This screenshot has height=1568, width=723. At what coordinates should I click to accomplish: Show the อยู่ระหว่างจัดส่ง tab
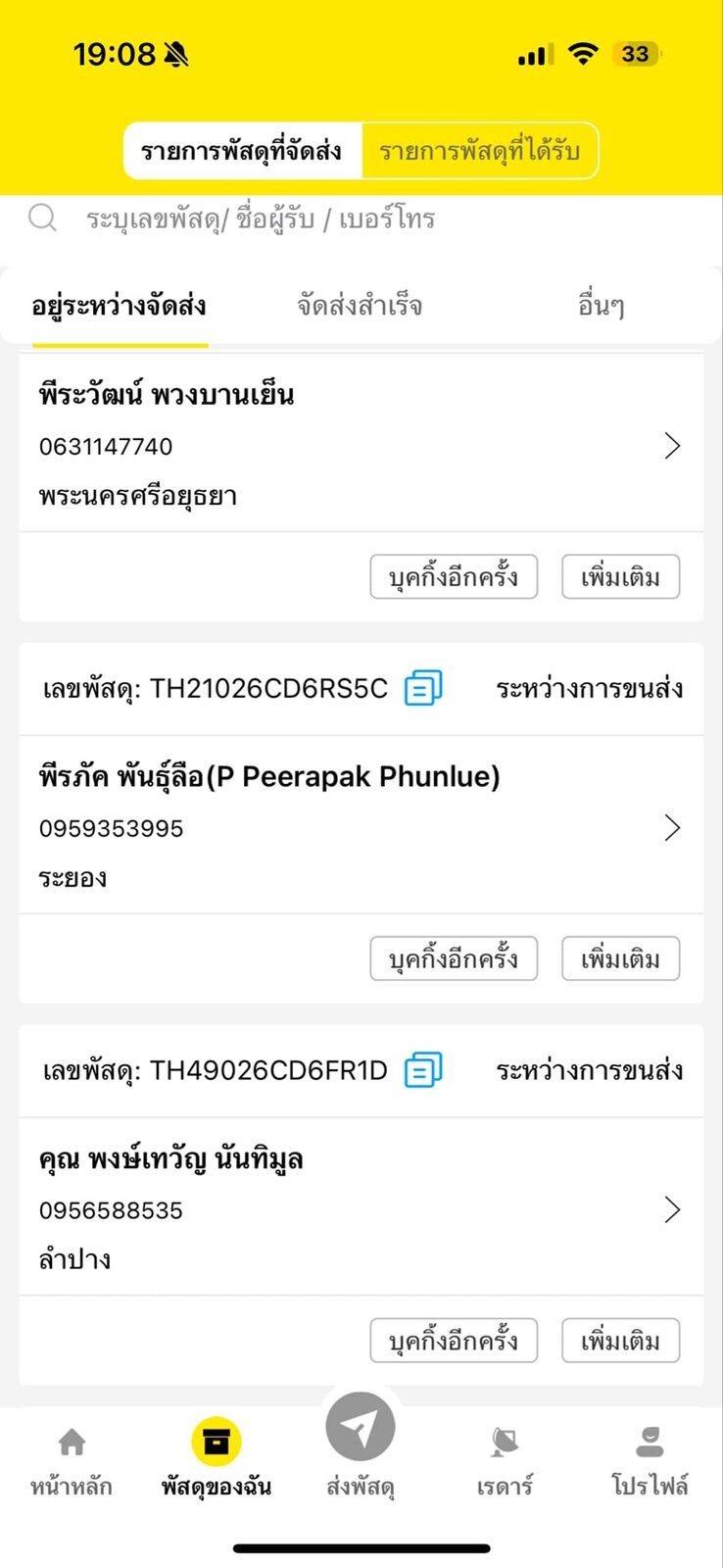[x=120, y=306]
